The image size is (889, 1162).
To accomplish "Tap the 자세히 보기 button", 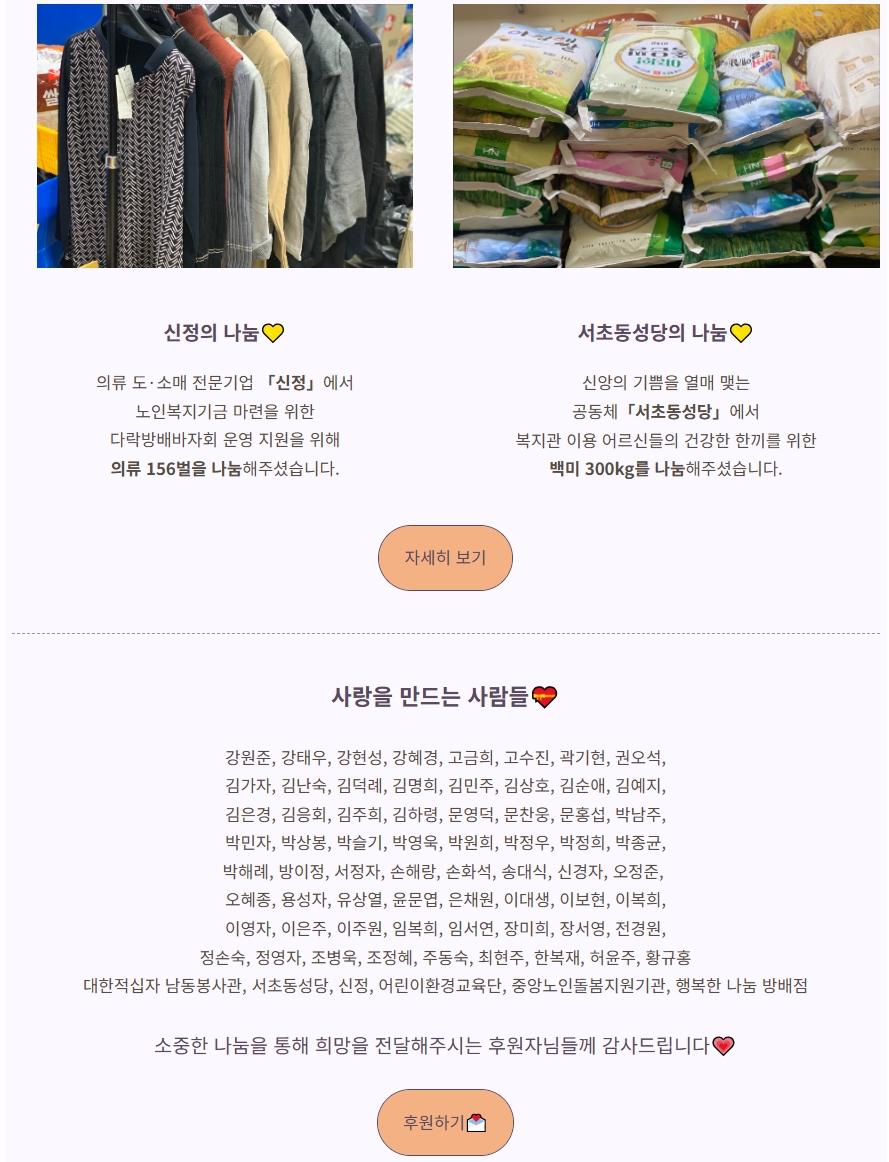I will 444,557.
